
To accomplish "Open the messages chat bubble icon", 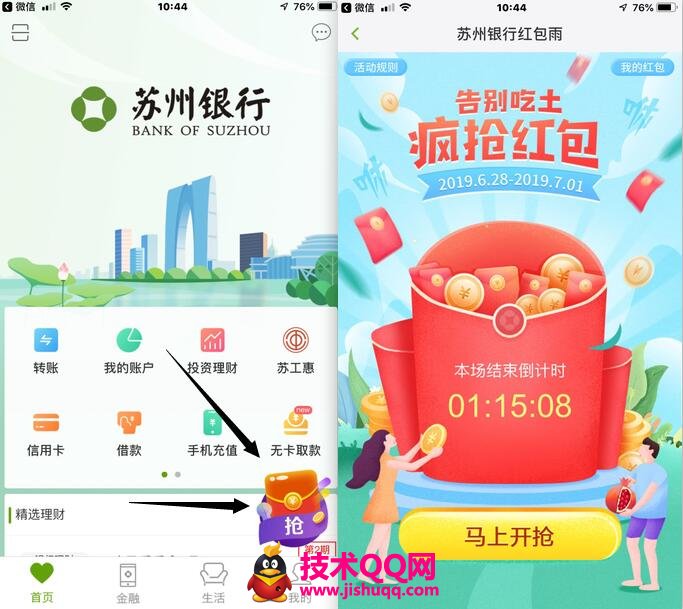I will 321,33.
